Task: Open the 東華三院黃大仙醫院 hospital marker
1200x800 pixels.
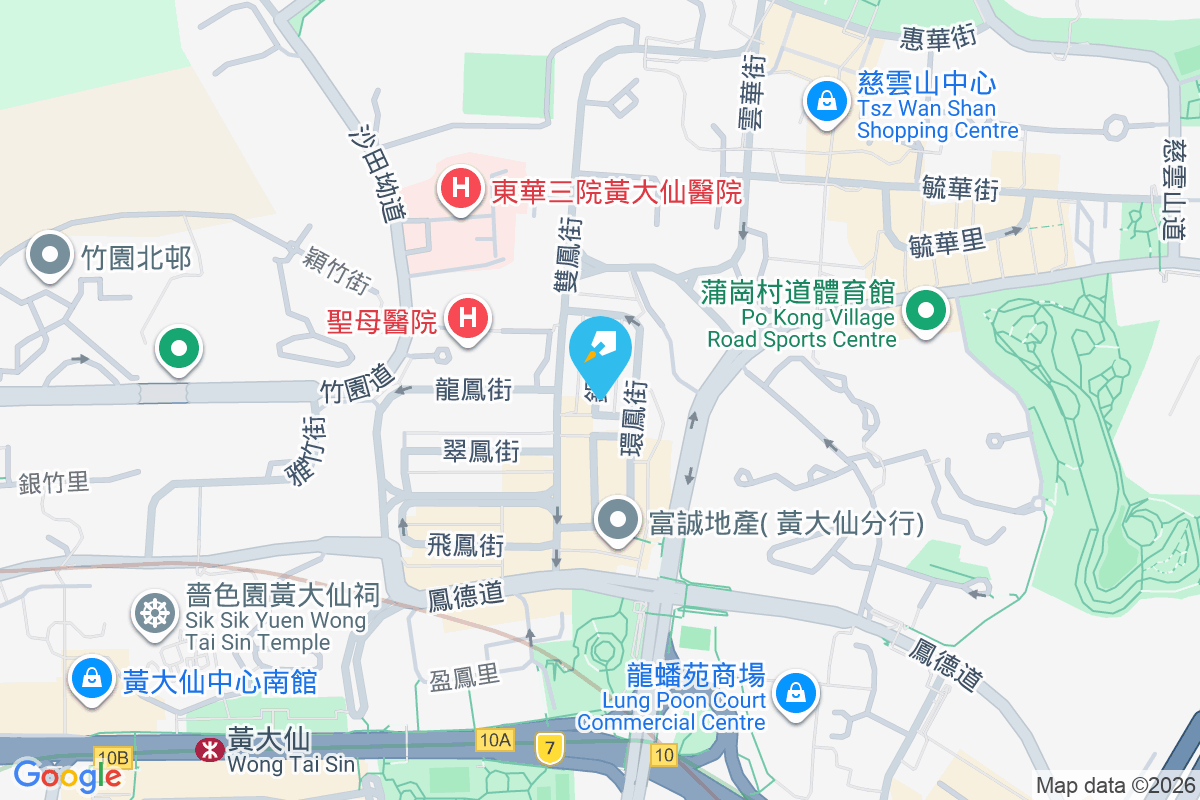Action: click(460, 190)
